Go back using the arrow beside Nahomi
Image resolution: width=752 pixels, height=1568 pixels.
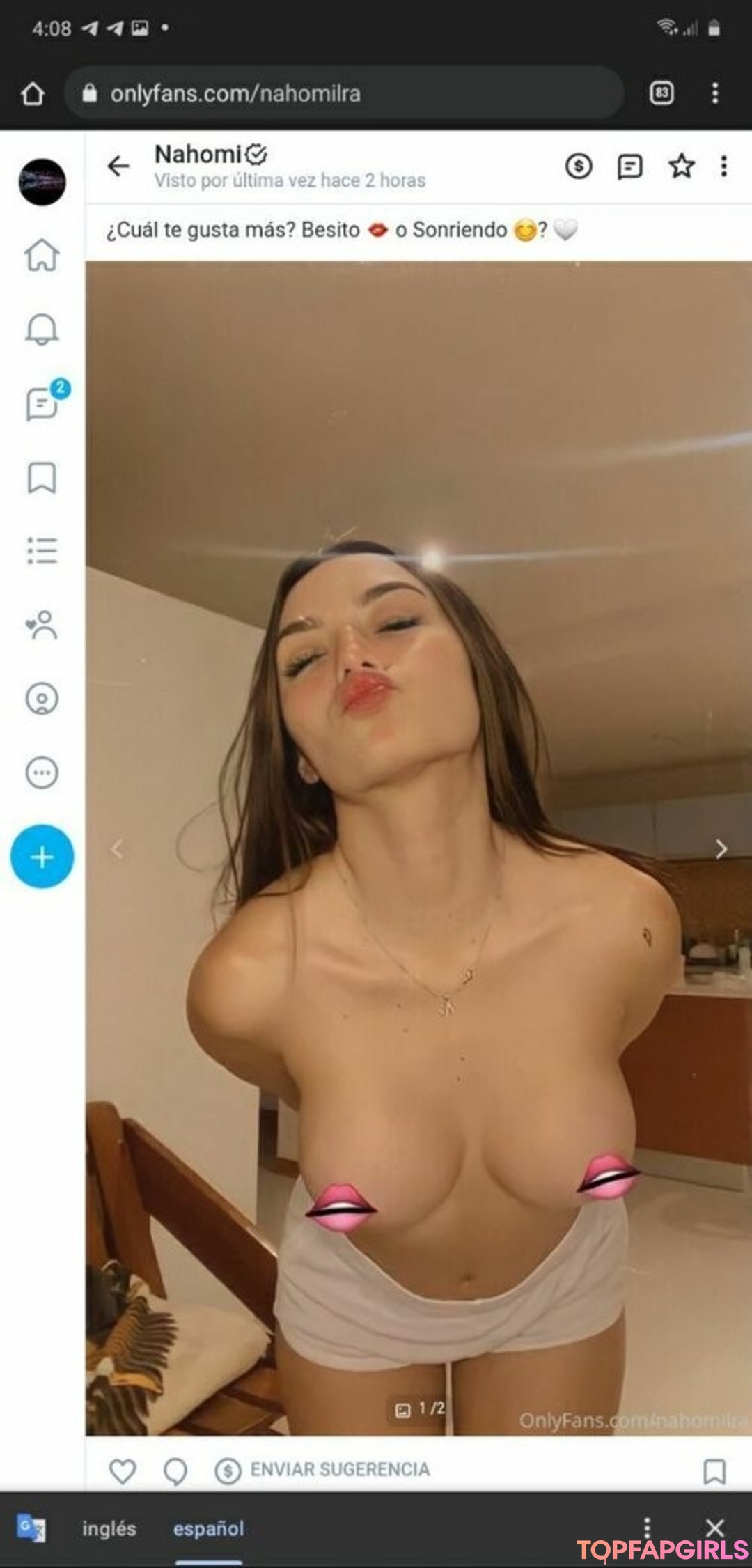[118, 166]
